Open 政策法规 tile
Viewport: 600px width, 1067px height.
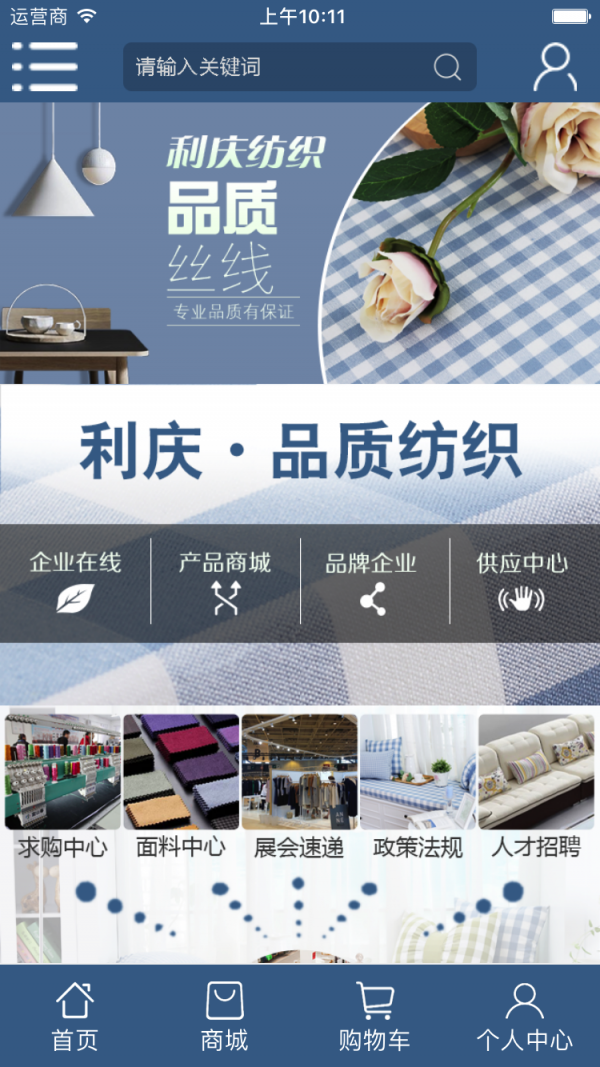(x=418, y=787)
